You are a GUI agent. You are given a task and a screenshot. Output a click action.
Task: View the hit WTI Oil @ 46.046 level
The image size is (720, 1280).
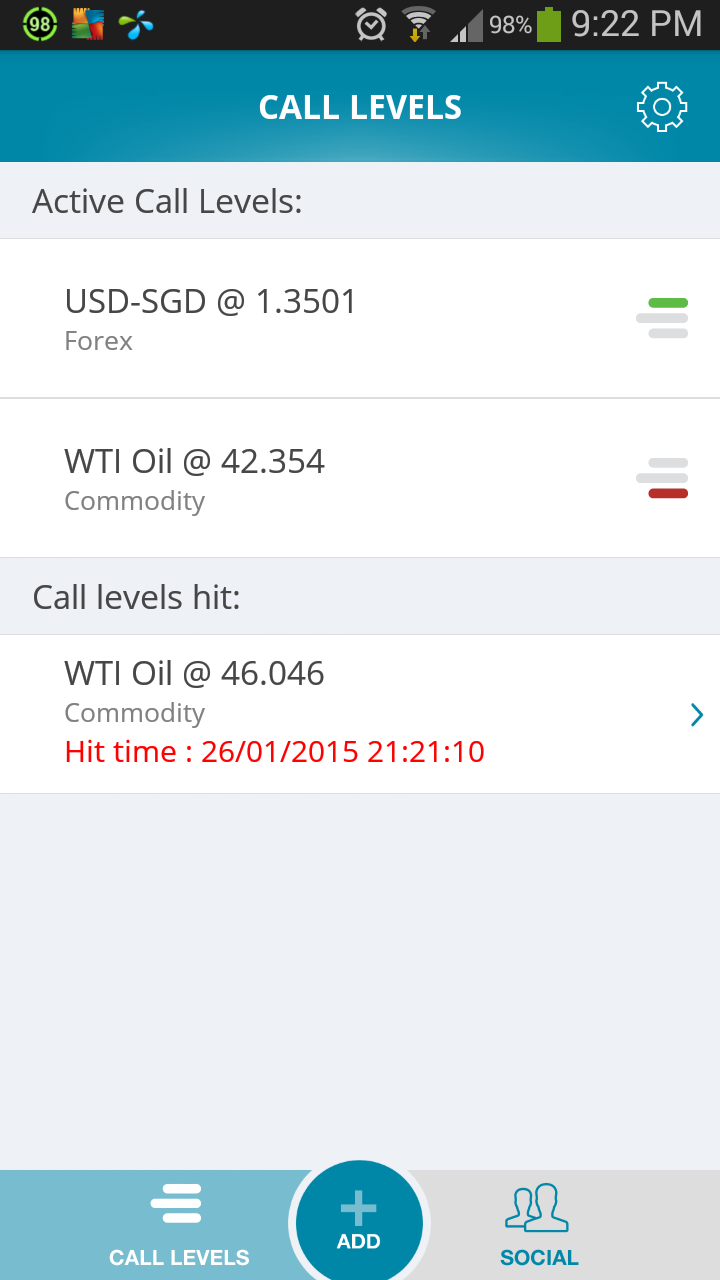click(x=360, y=714)
